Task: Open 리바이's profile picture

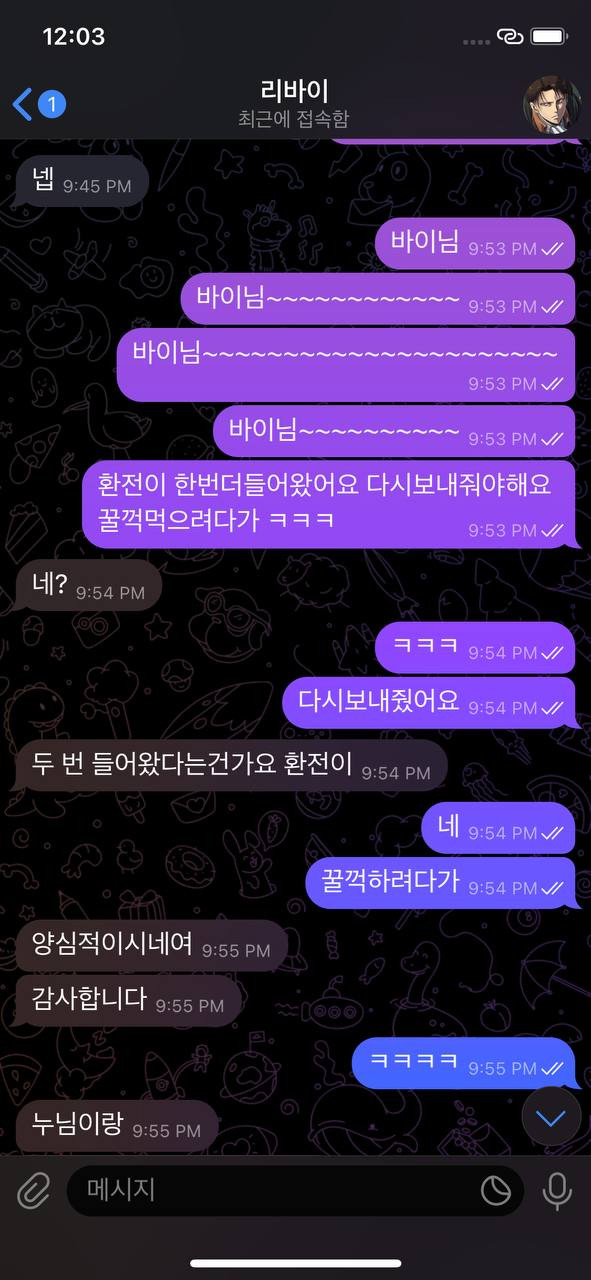Action: 552,103
